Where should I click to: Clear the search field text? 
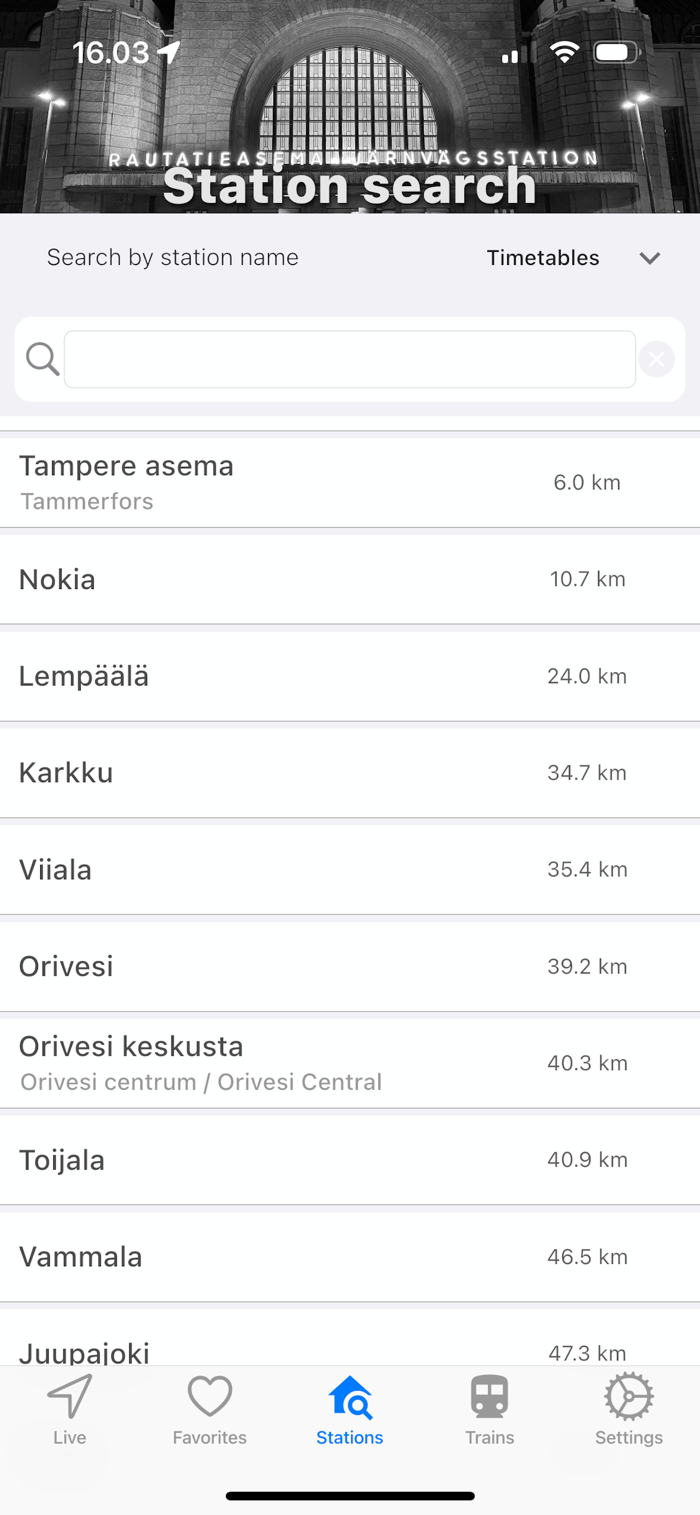(656, 359)
